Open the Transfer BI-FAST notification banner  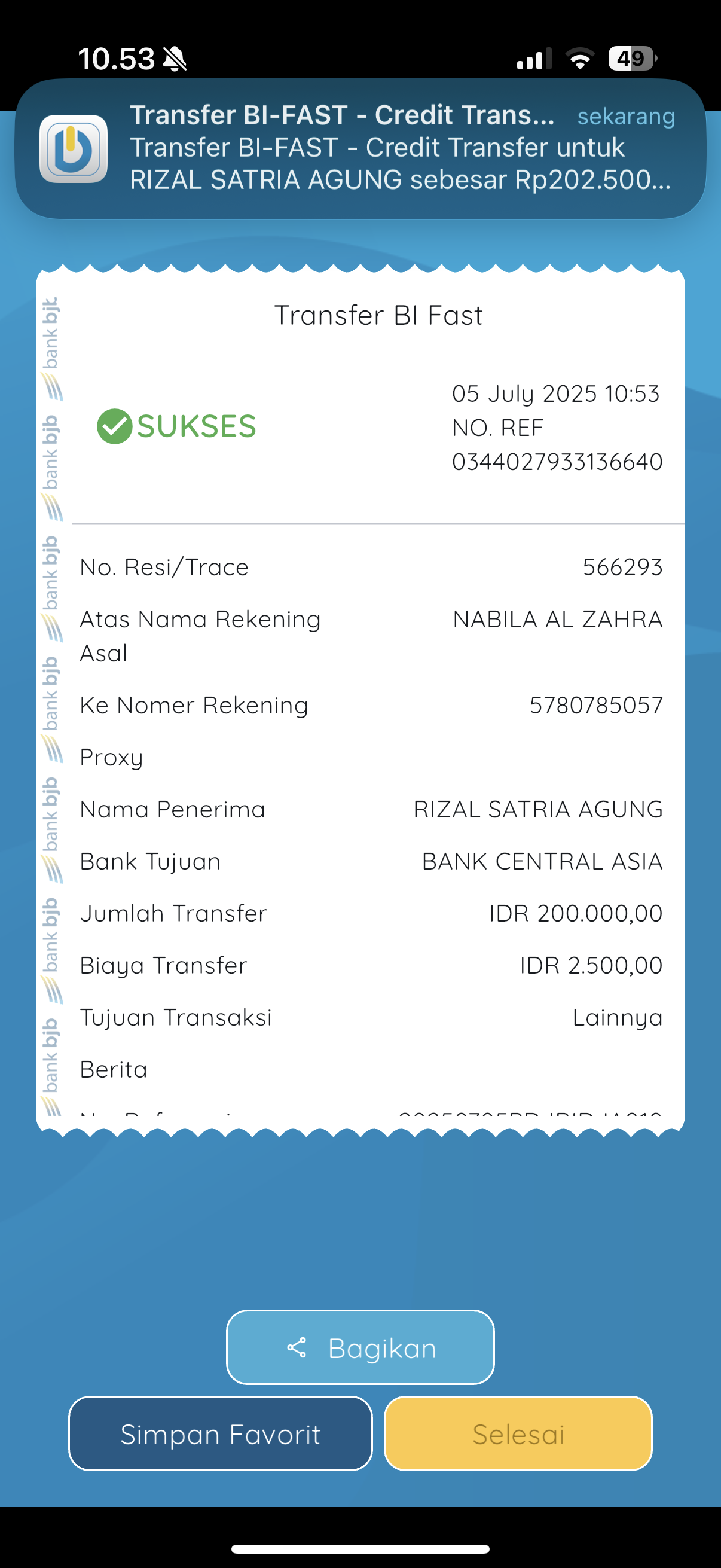[360, 148]
